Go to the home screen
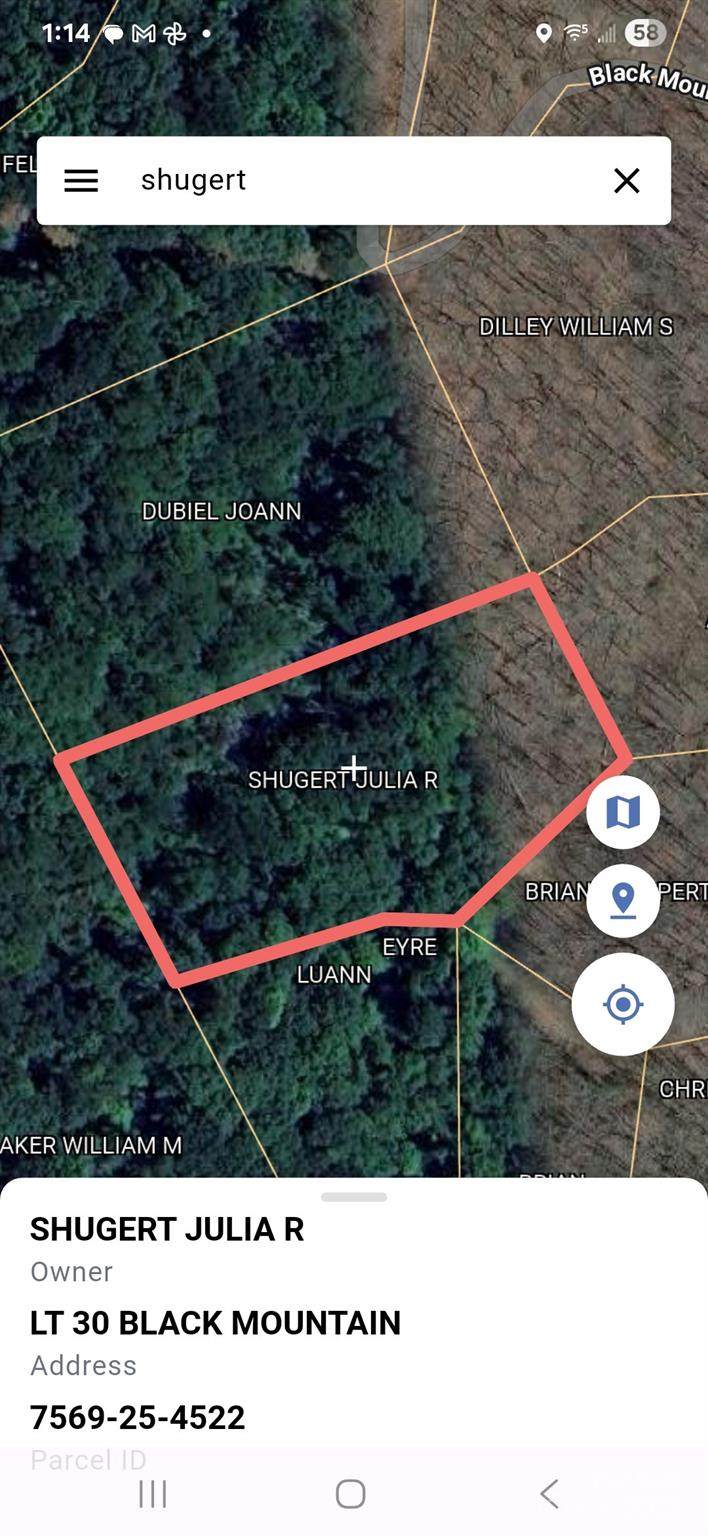Viewport: 708px width, 1536px height. click(351, 1494)
